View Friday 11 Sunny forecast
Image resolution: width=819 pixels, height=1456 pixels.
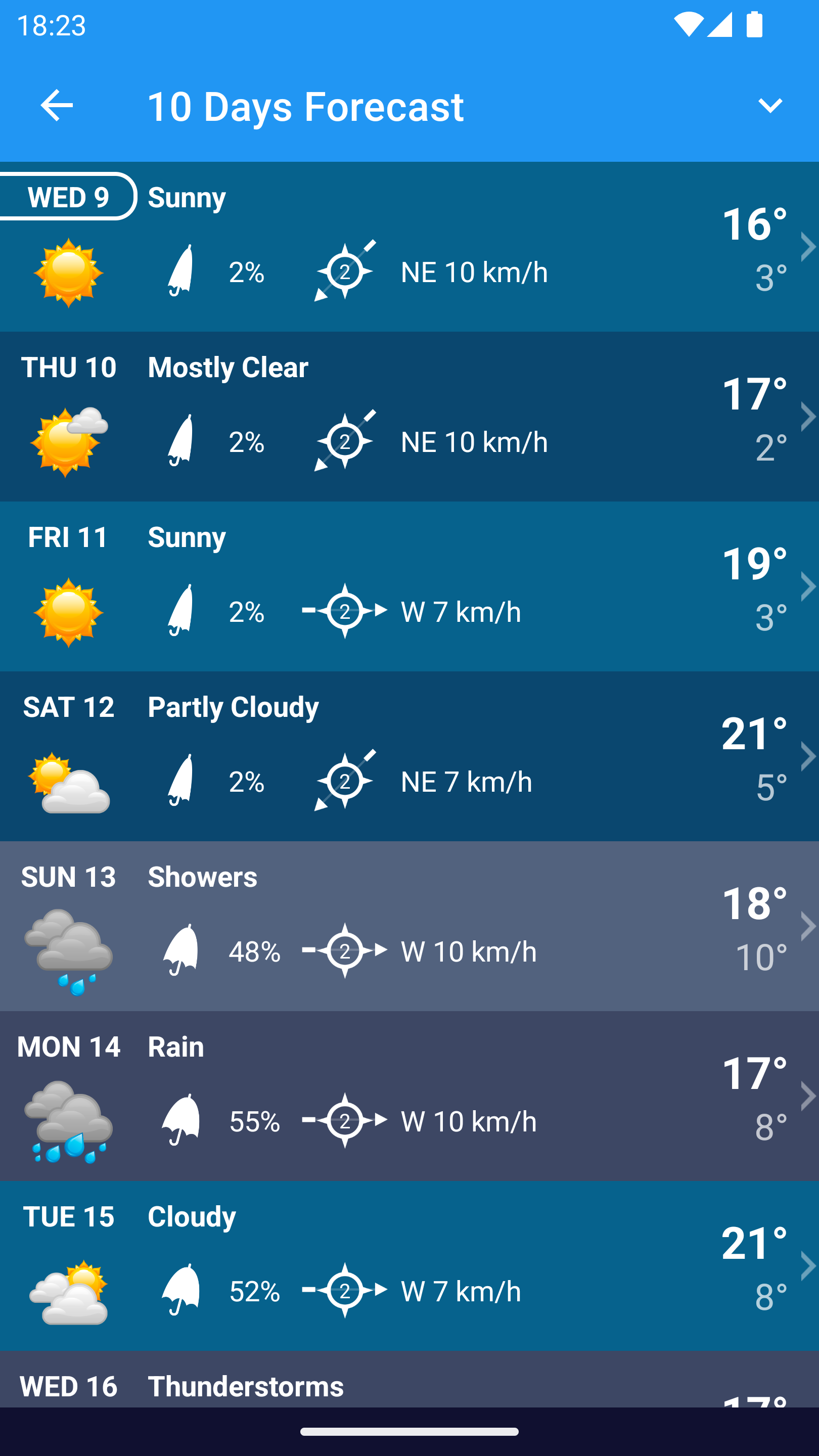pyautogui.click(x=409, y=586)
